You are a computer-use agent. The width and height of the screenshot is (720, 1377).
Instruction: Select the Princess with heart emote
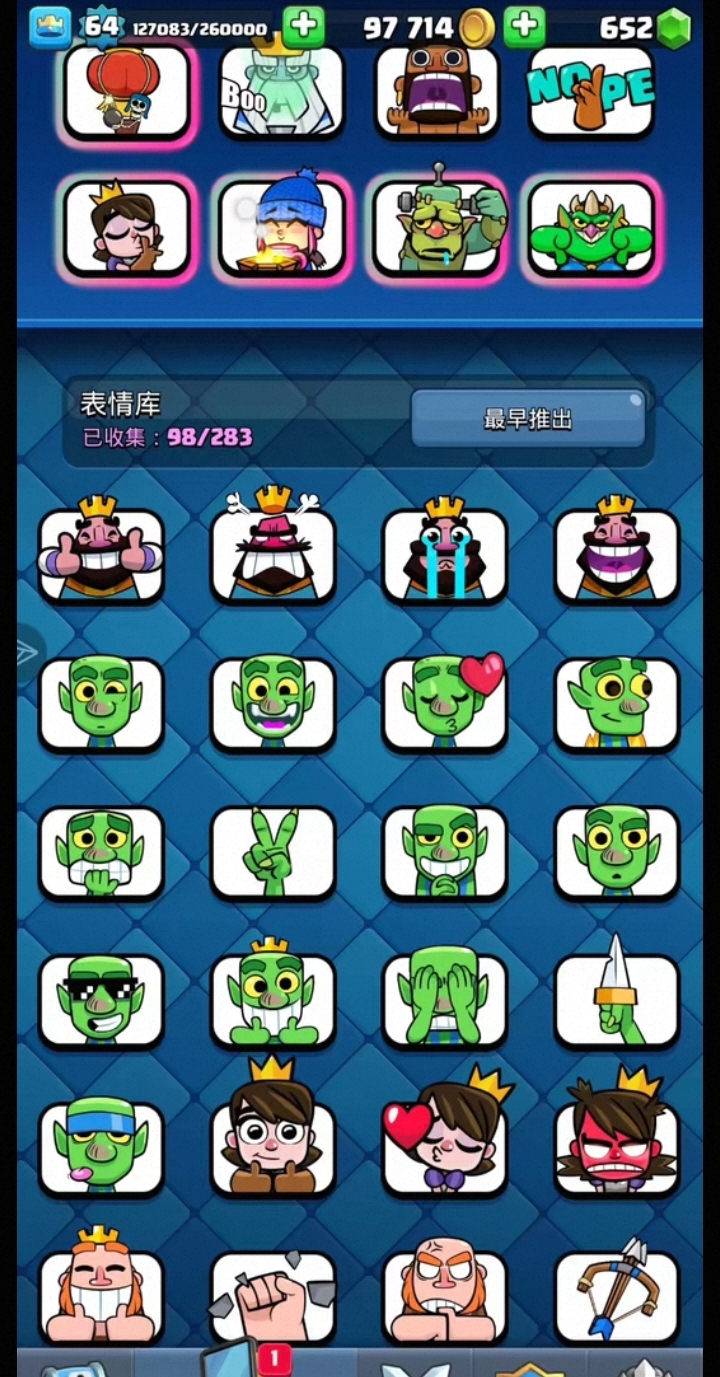(445, 1148)
